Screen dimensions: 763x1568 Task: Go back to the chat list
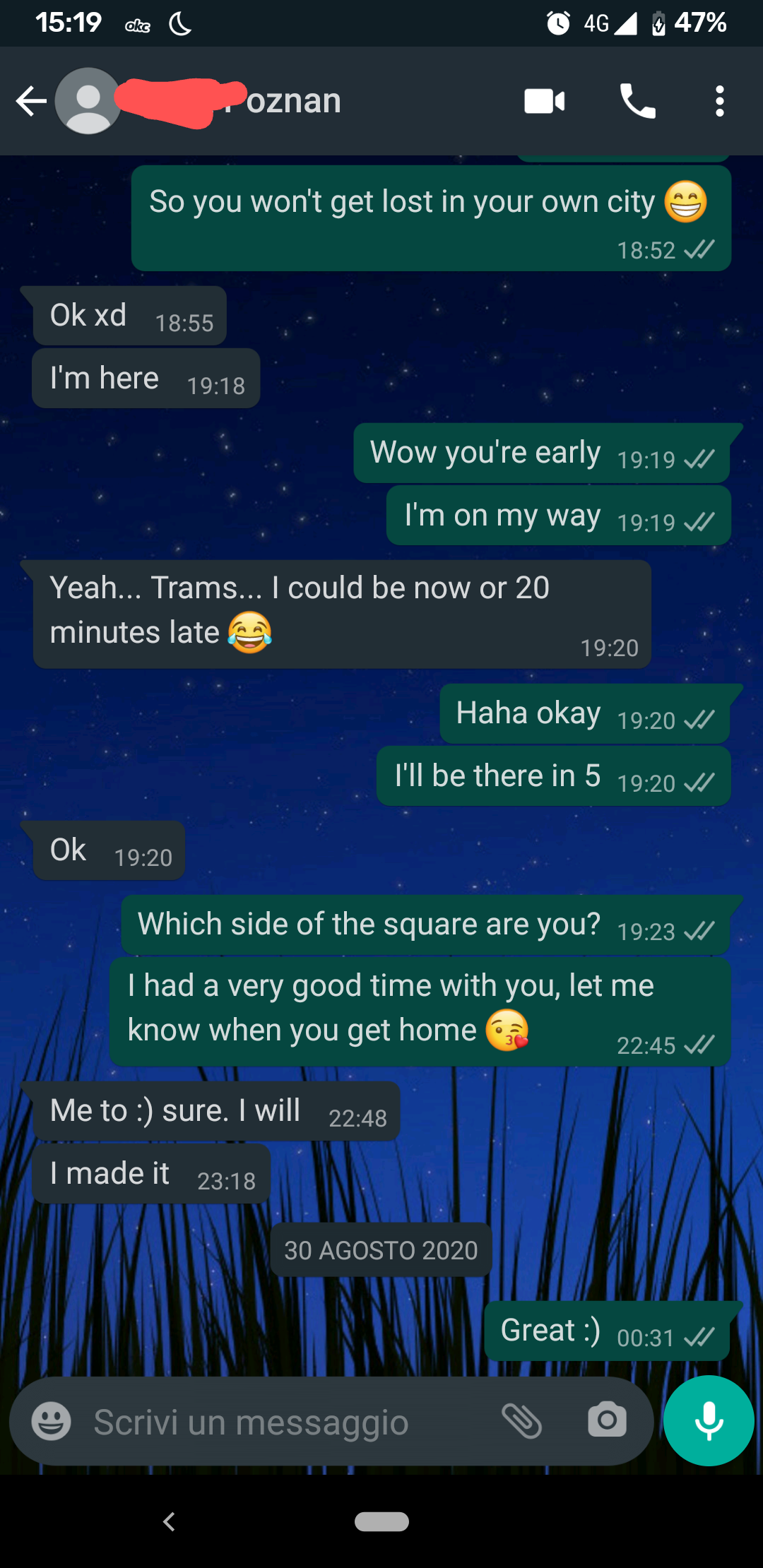coord(31,101)
